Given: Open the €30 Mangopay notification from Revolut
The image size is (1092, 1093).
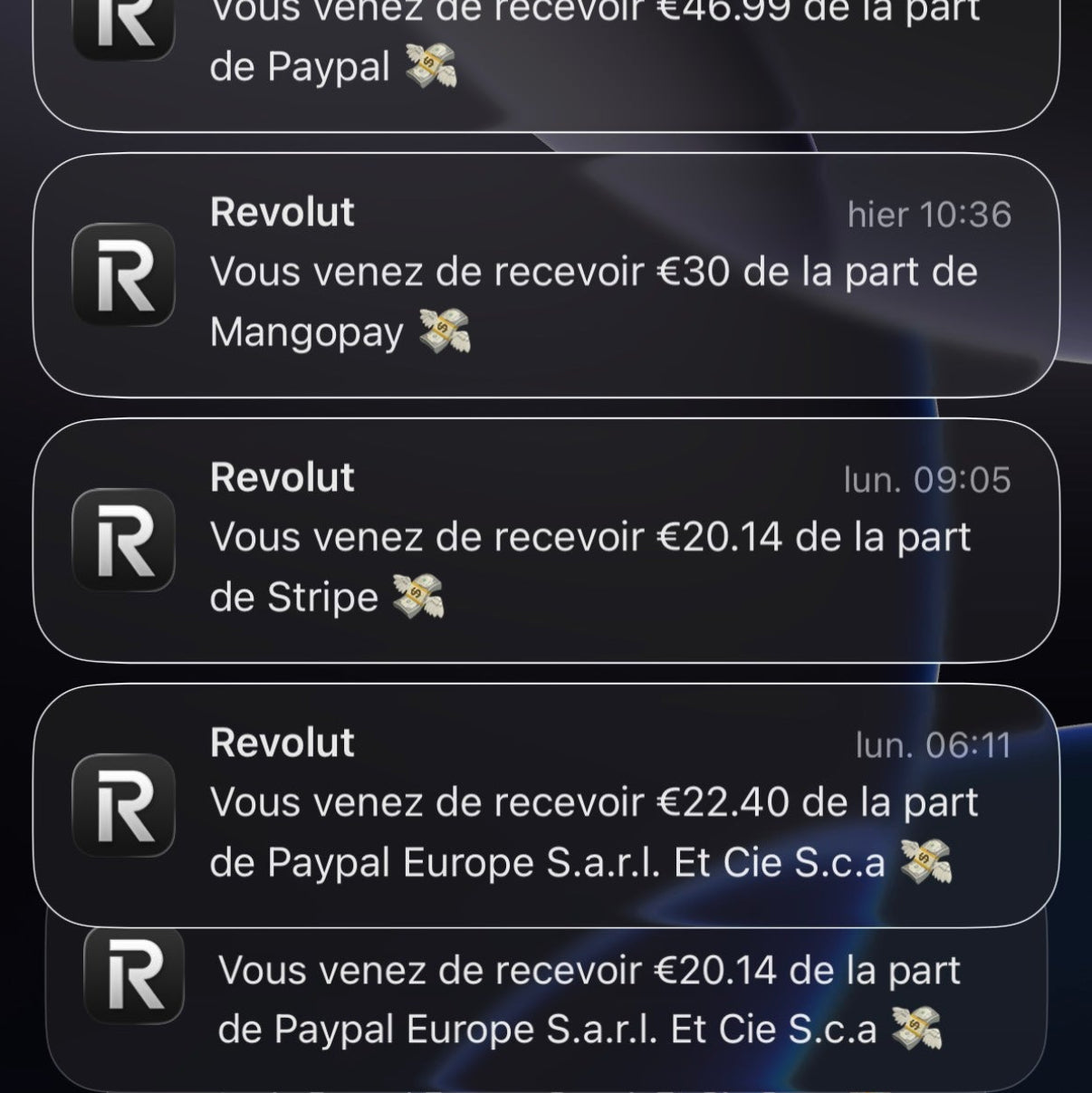Looking at the screenshot, I should pos(545,275).
